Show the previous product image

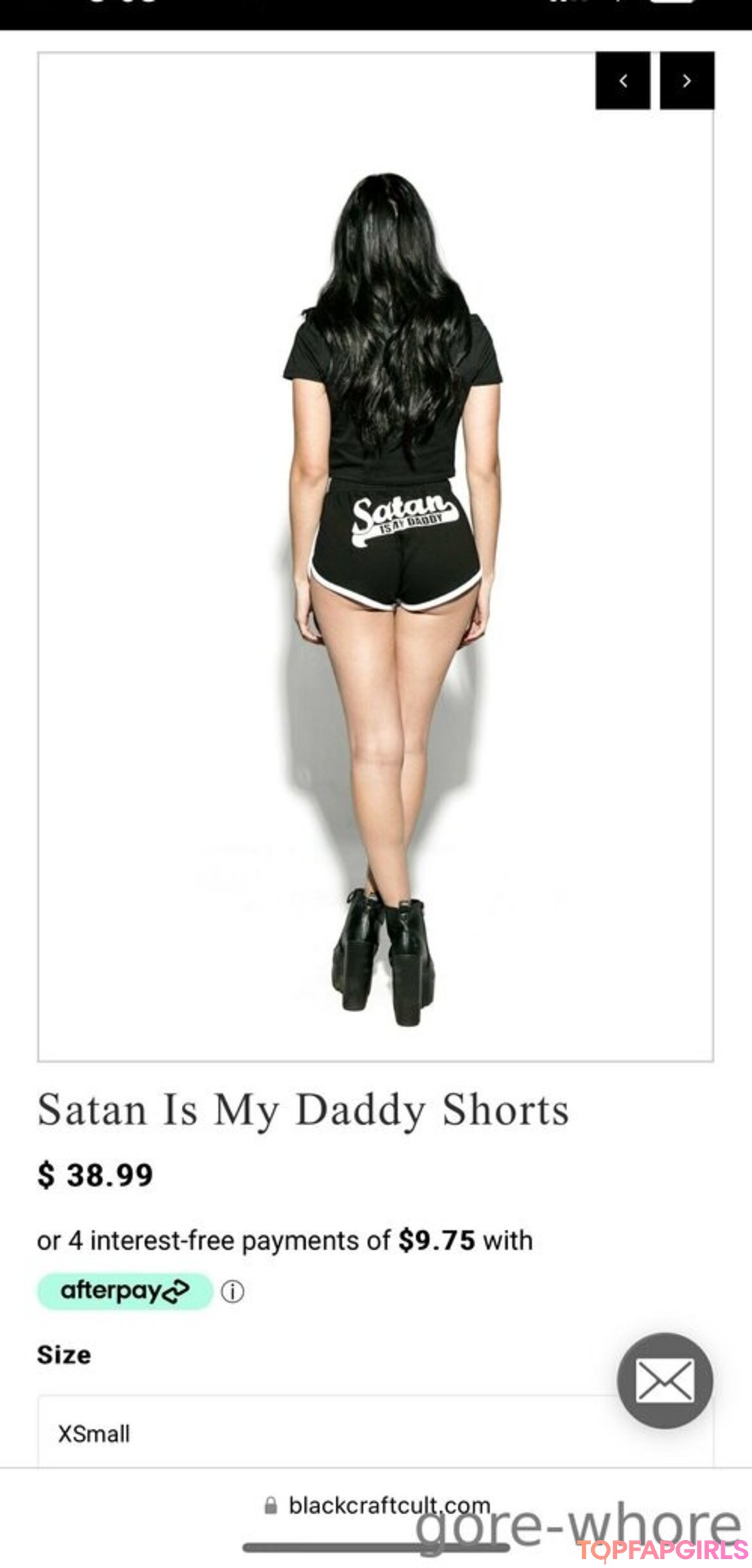pos(622,81)
